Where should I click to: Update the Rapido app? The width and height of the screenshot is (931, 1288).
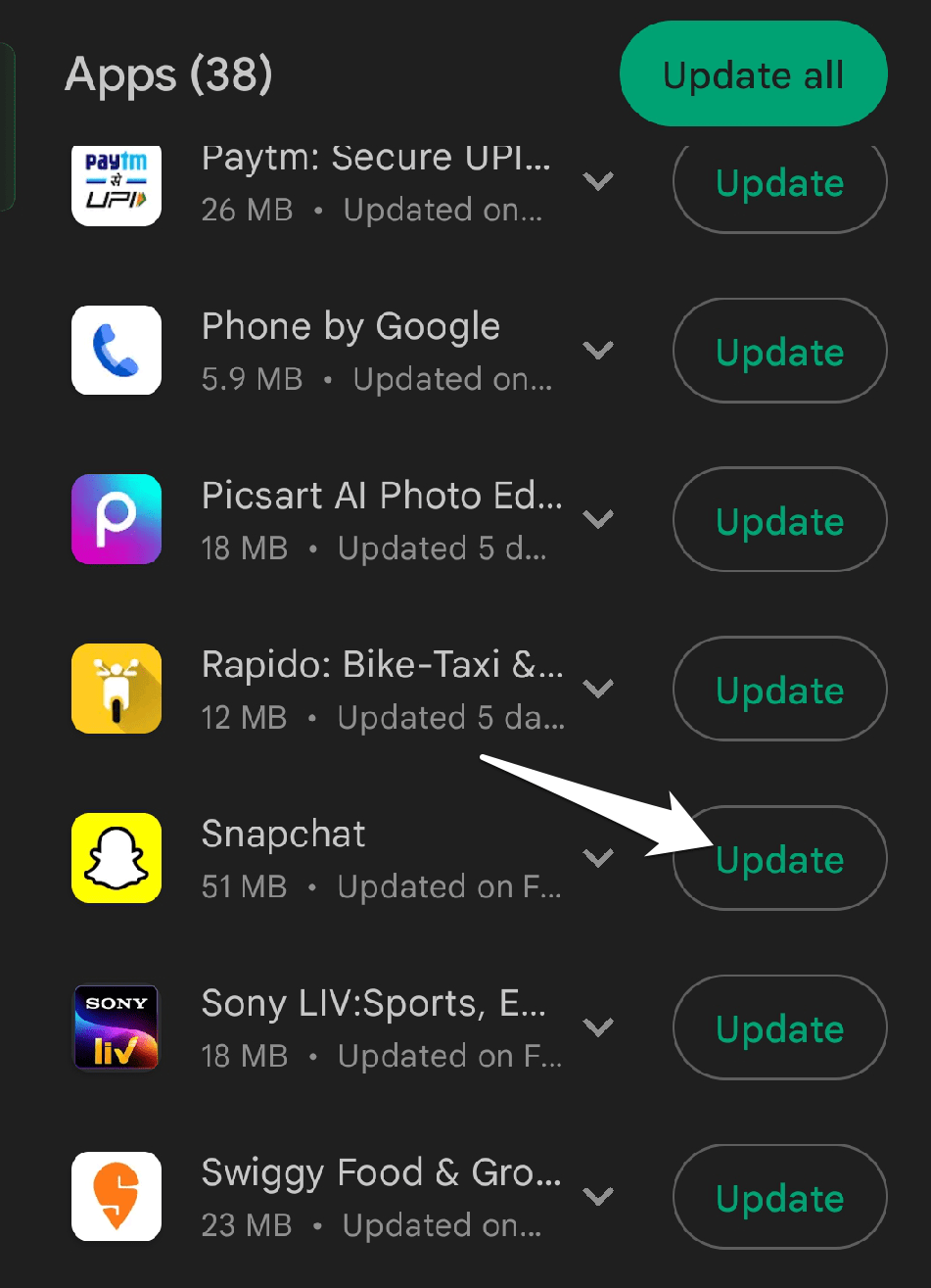(x=779, y=691)
